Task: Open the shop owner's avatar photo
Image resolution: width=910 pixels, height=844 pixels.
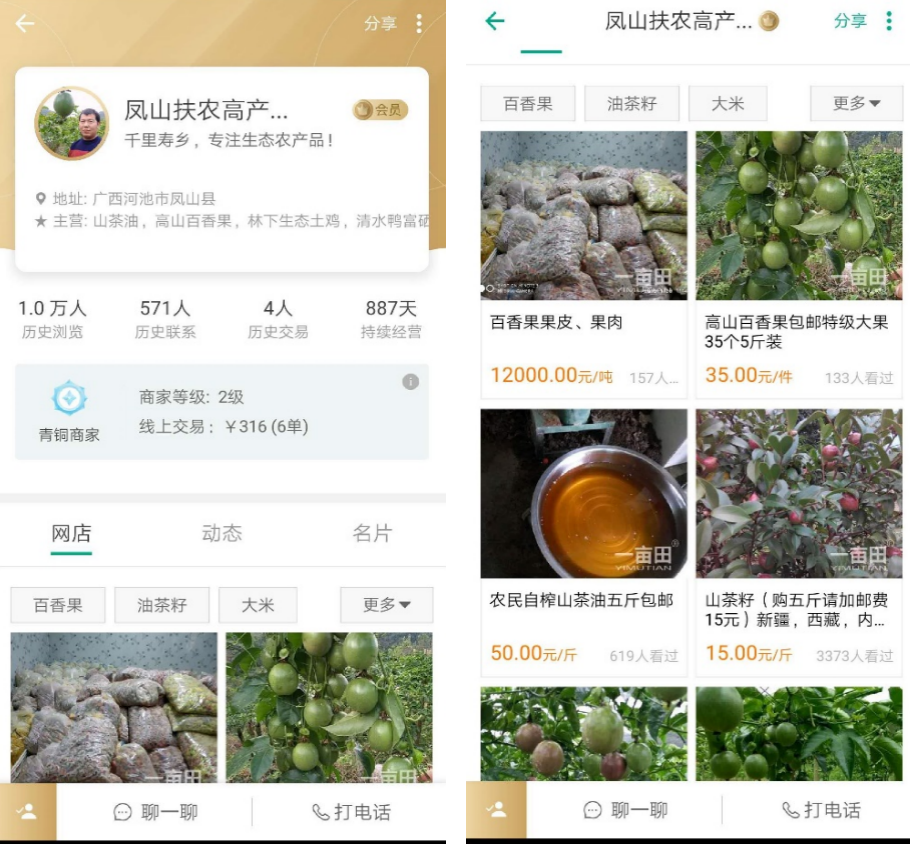Action: tap(72, 123)
